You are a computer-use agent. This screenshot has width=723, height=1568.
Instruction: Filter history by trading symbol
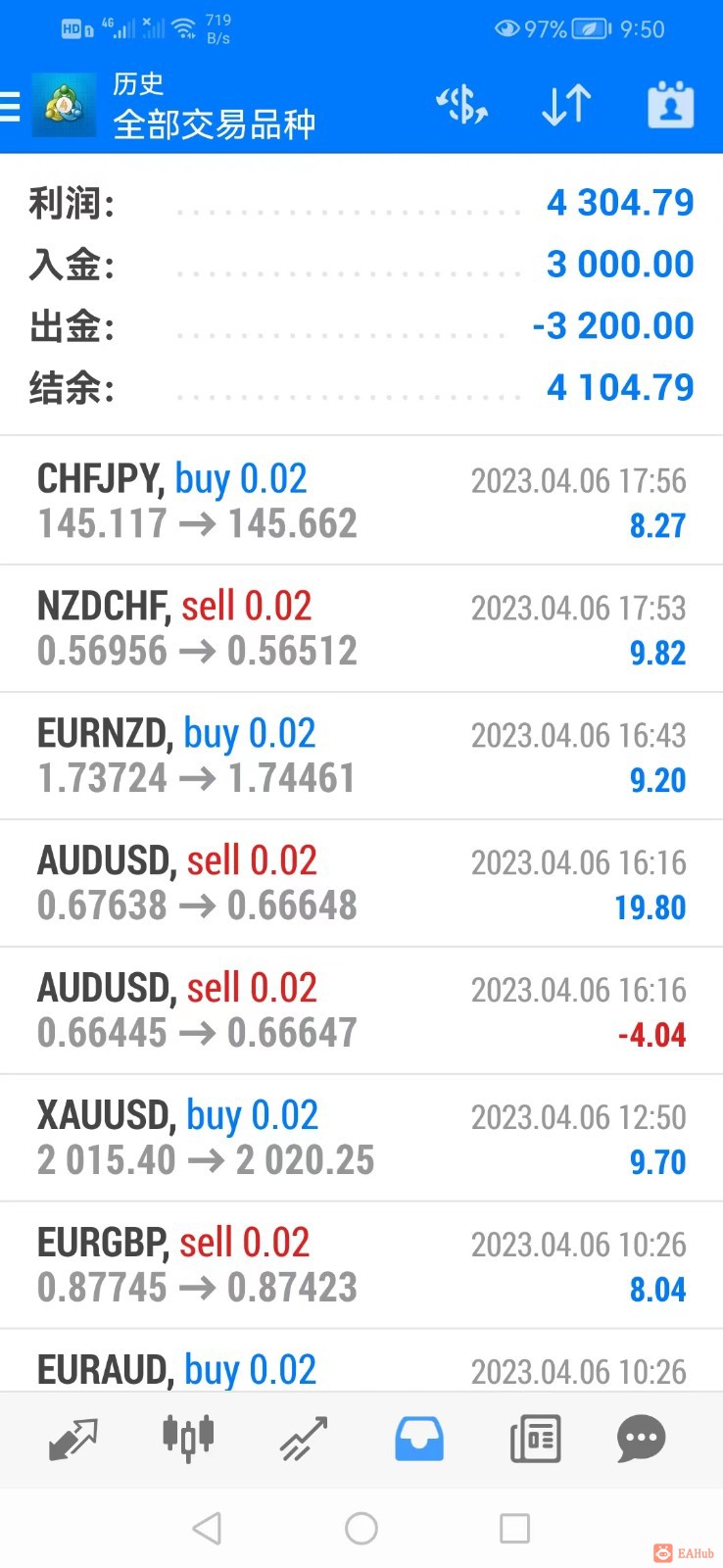(462, 105)
